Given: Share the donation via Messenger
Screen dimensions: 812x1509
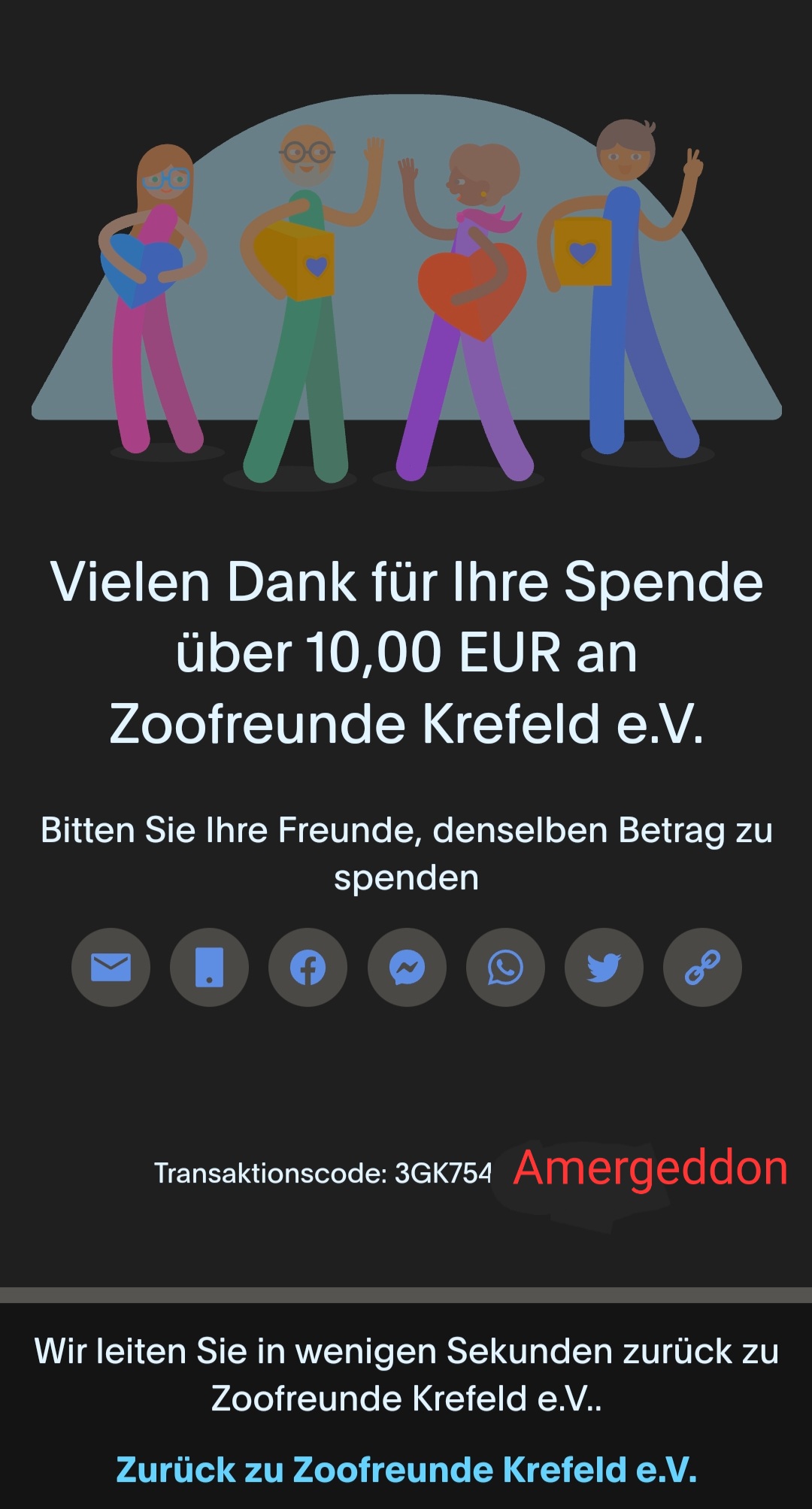Looking at the screenshot, I should [407, 968].
